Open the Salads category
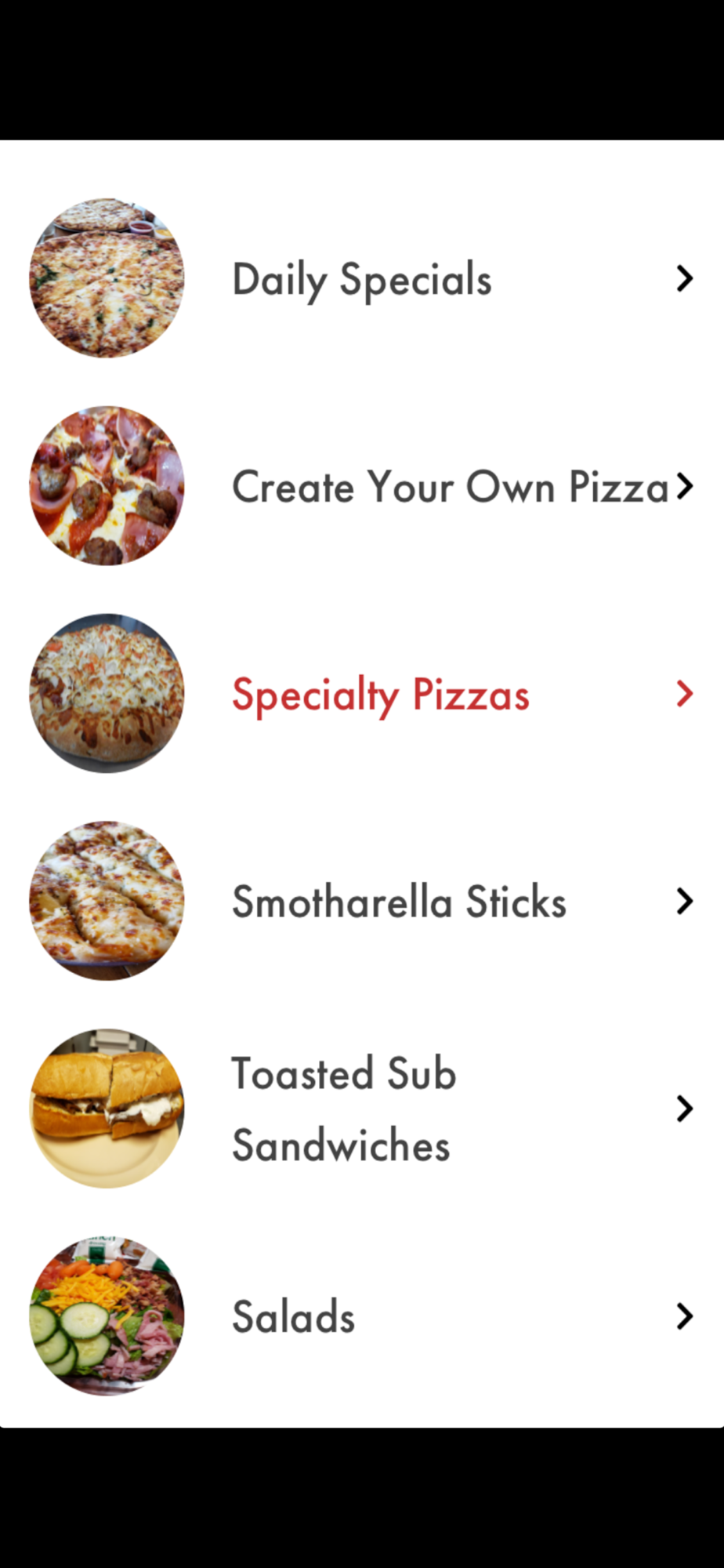This screenshot has width=724, height=1568. [294, 1316]
